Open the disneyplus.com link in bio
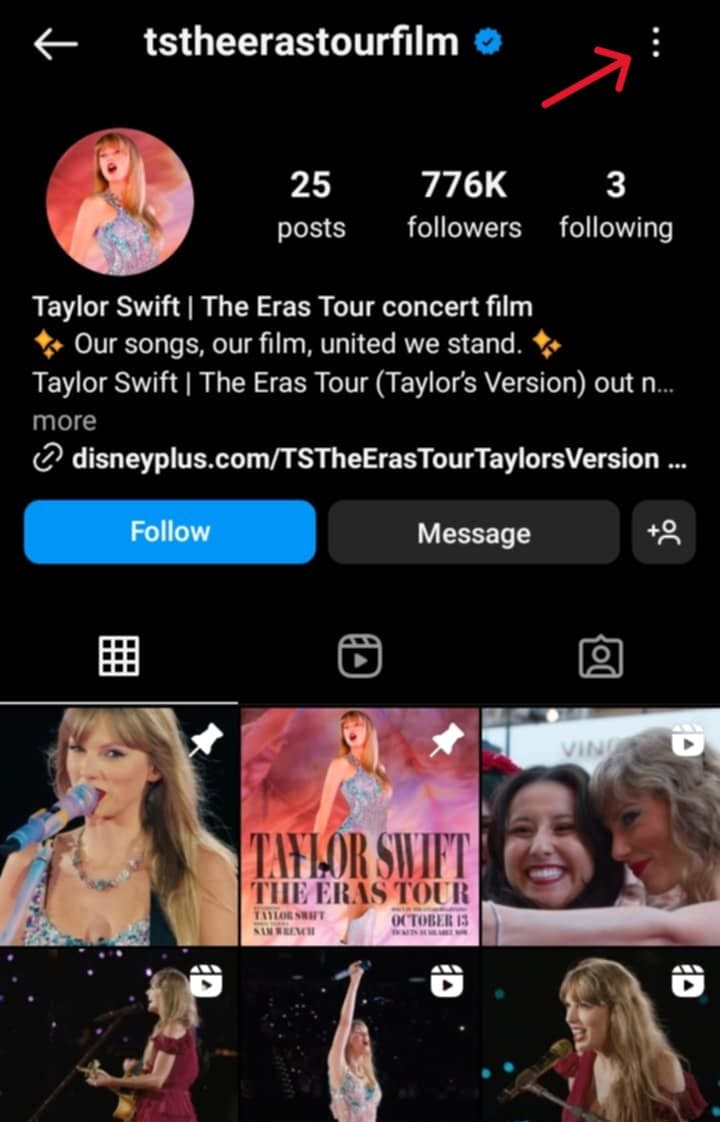Viewport: 720px width, 1122px height. tap(365, 459)
